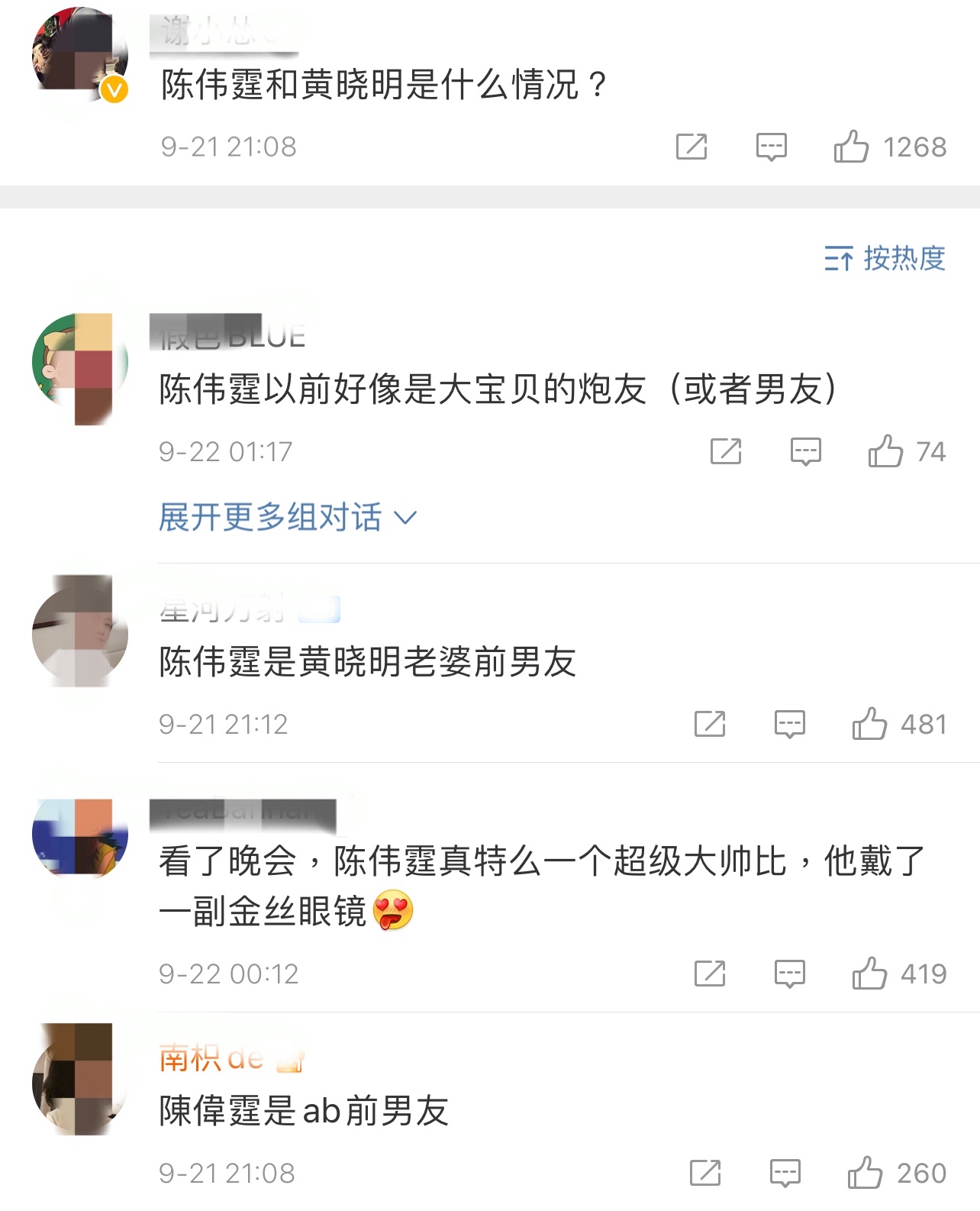Forward the 9-22 01:17 comment
This screenshot has width=980, height=1211.
coord(726,451)
